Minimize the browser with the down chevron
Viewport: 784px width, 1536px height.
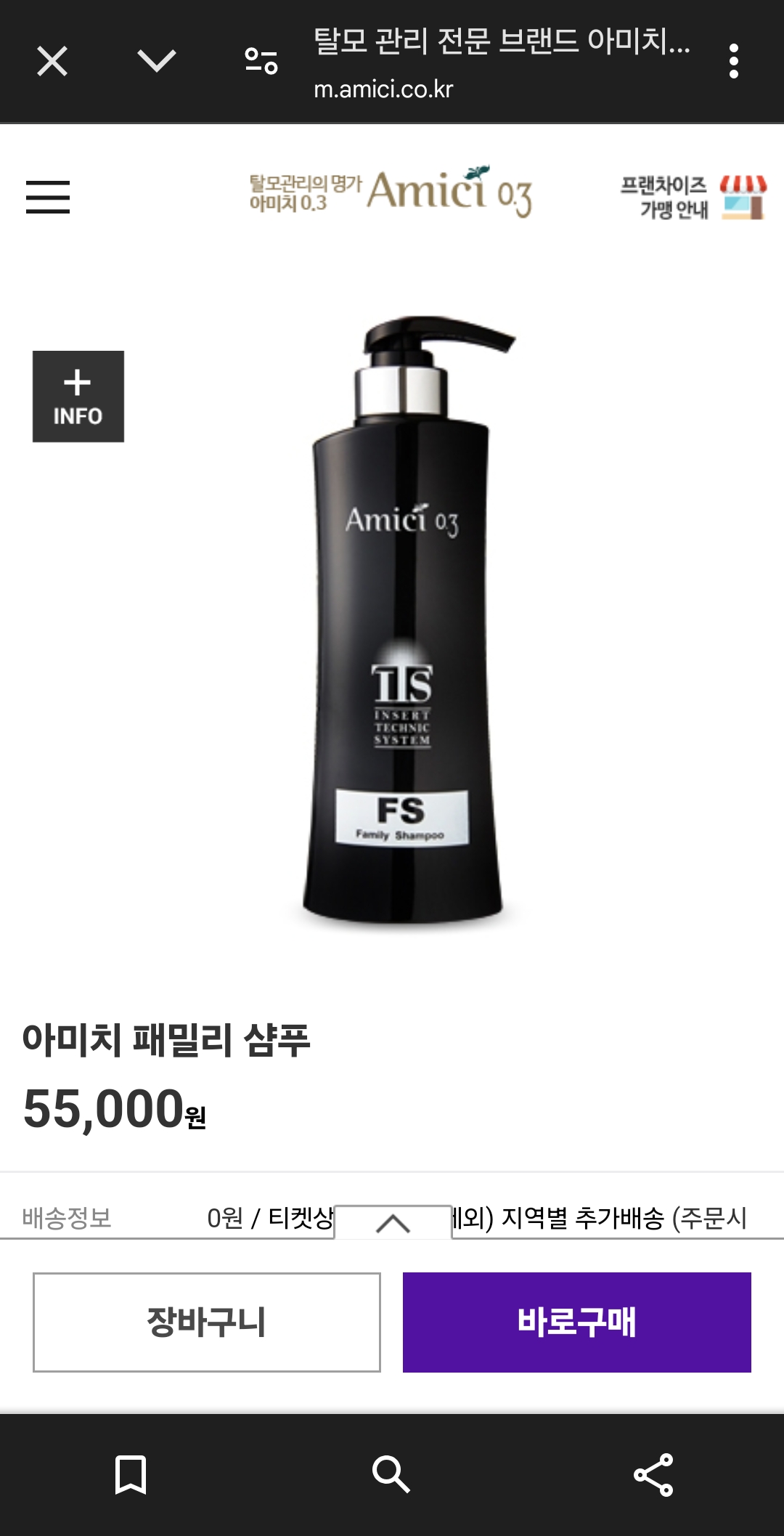point(157,61)
